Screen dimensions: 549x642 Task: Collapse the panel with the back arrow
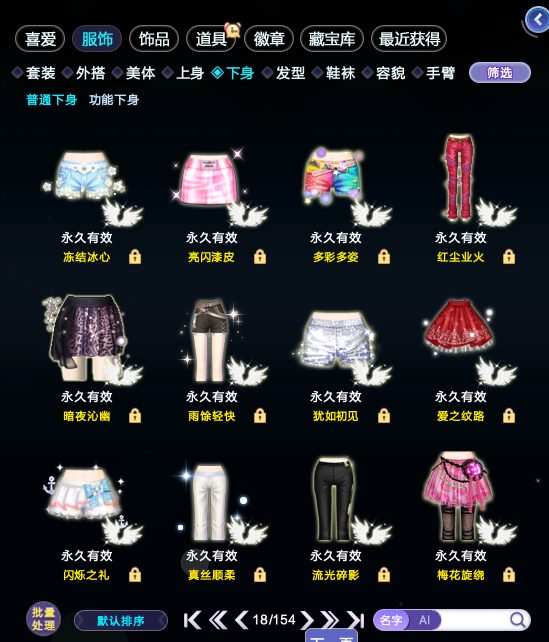pyautogui.click(x=537, y=19)
